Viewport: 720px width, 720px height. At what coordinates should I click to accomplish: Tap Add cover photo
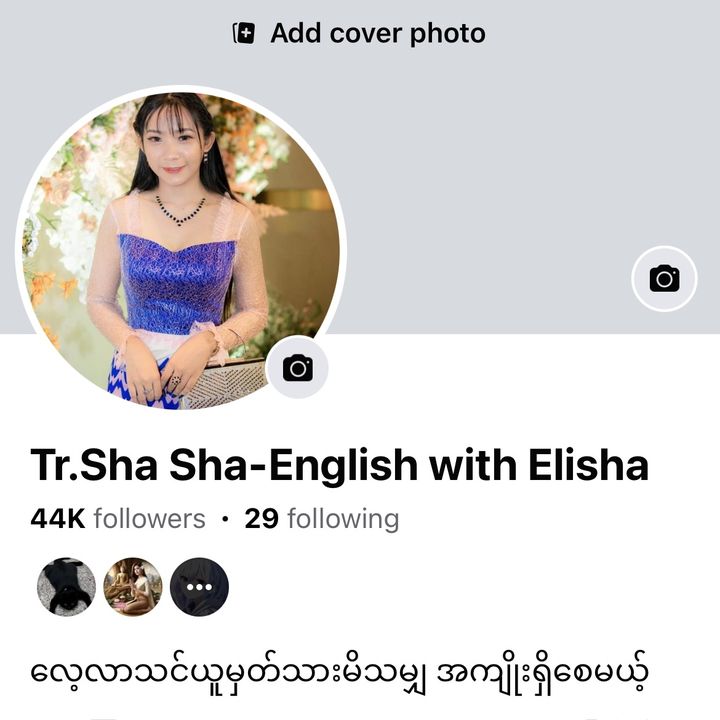tap(358, 34)
